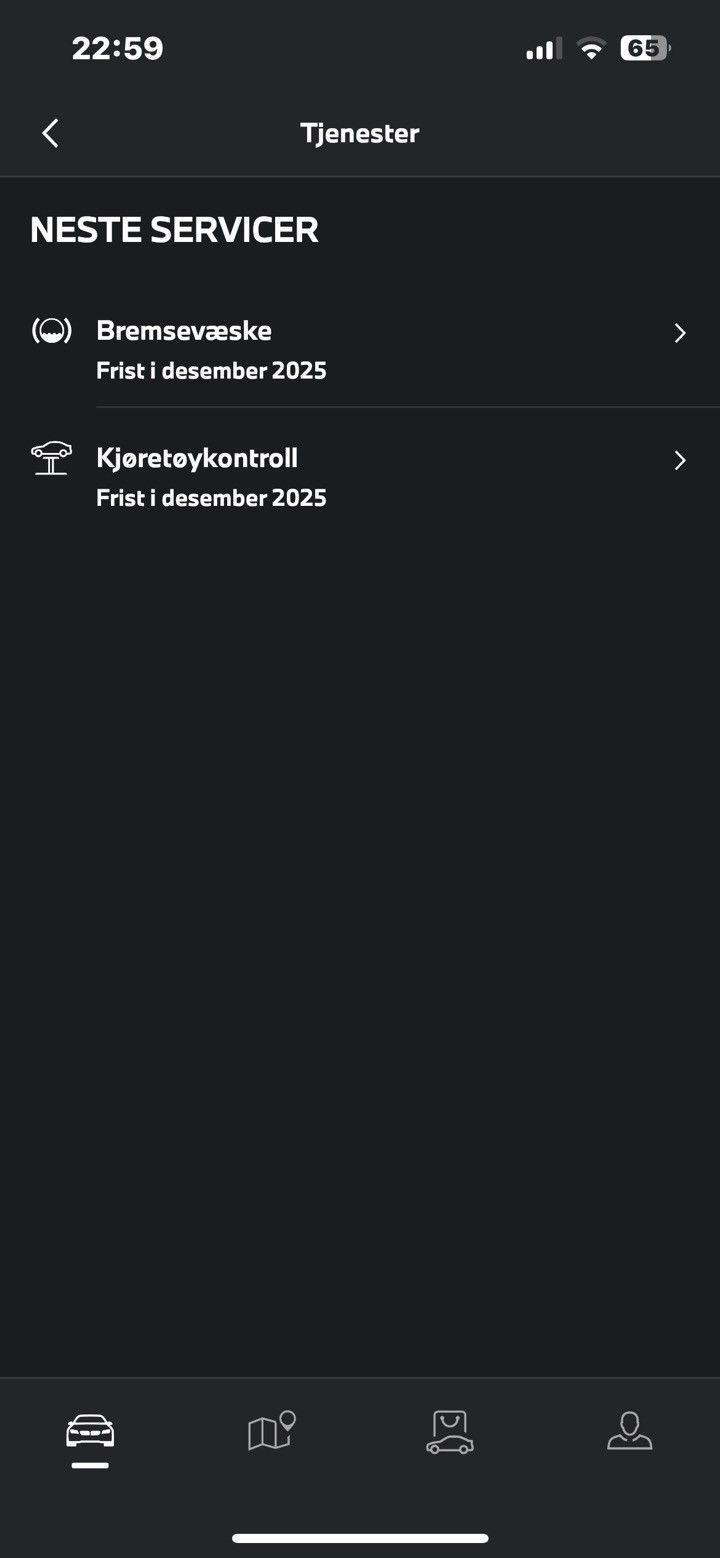Go back from the Tjenester screen
720x1558 pixels.
[51, 133]
